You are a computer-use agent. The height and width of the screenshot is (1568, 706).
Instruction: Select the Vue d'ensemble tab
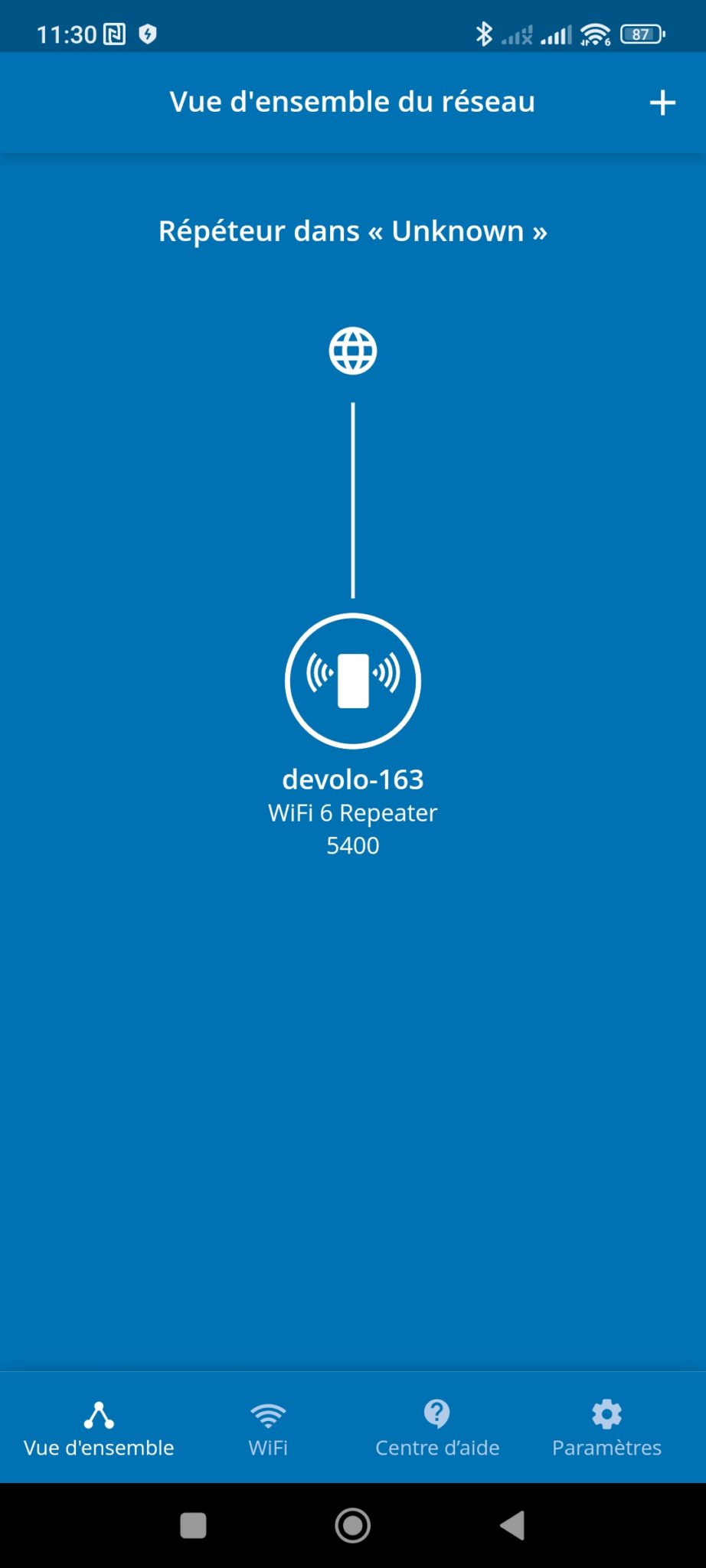pos(99,1429)
